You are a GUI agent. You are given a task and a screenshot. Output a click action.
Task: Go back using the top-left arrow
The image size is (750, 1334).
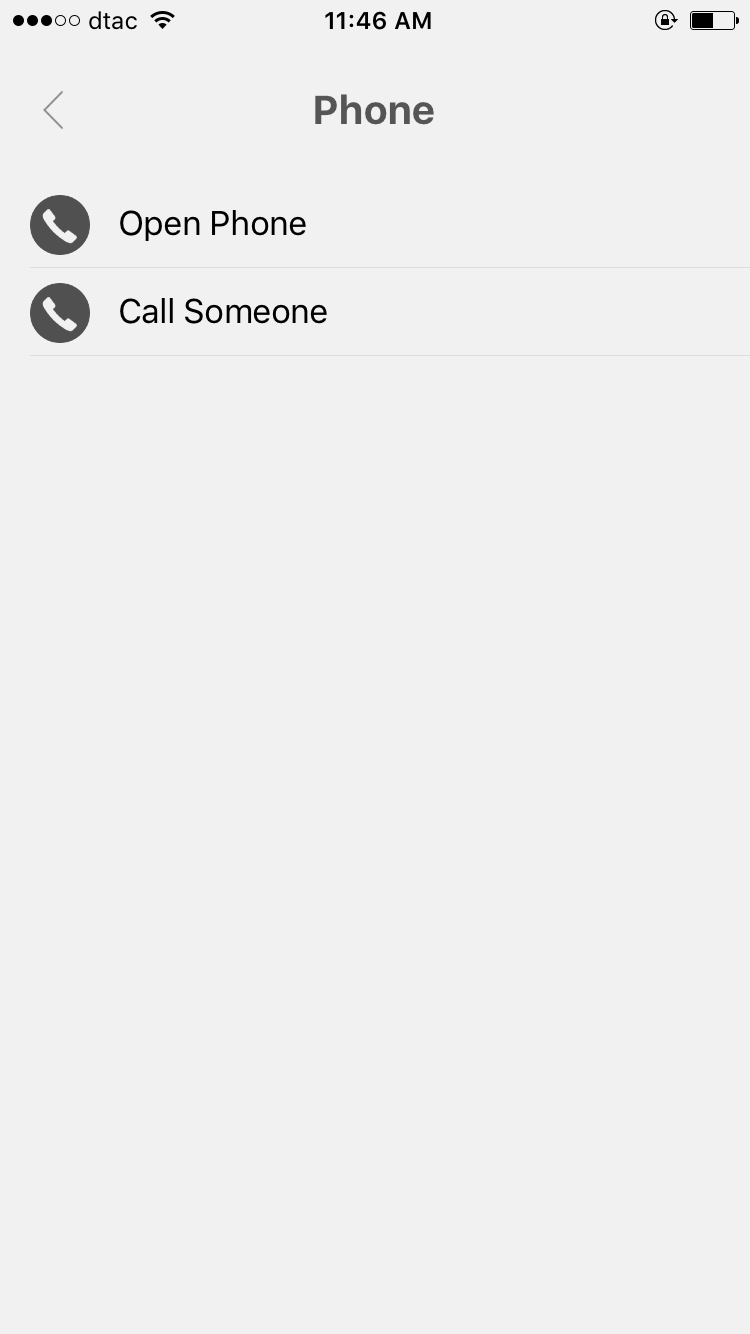point(54,110)
